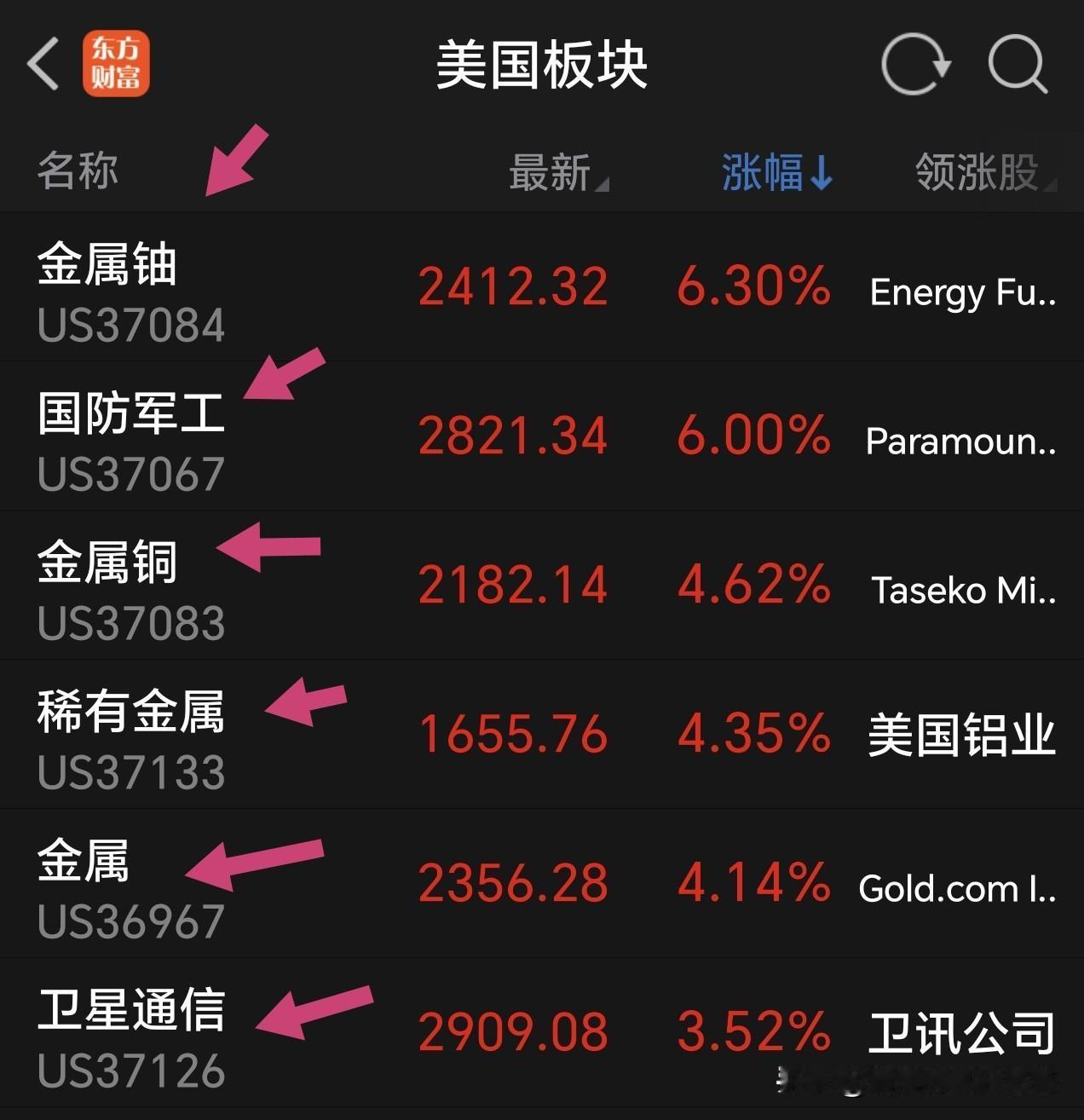Toggle sorting by 最新 price column
The height and width of the screenshot is (1120, 1084).
coord(550,172)
